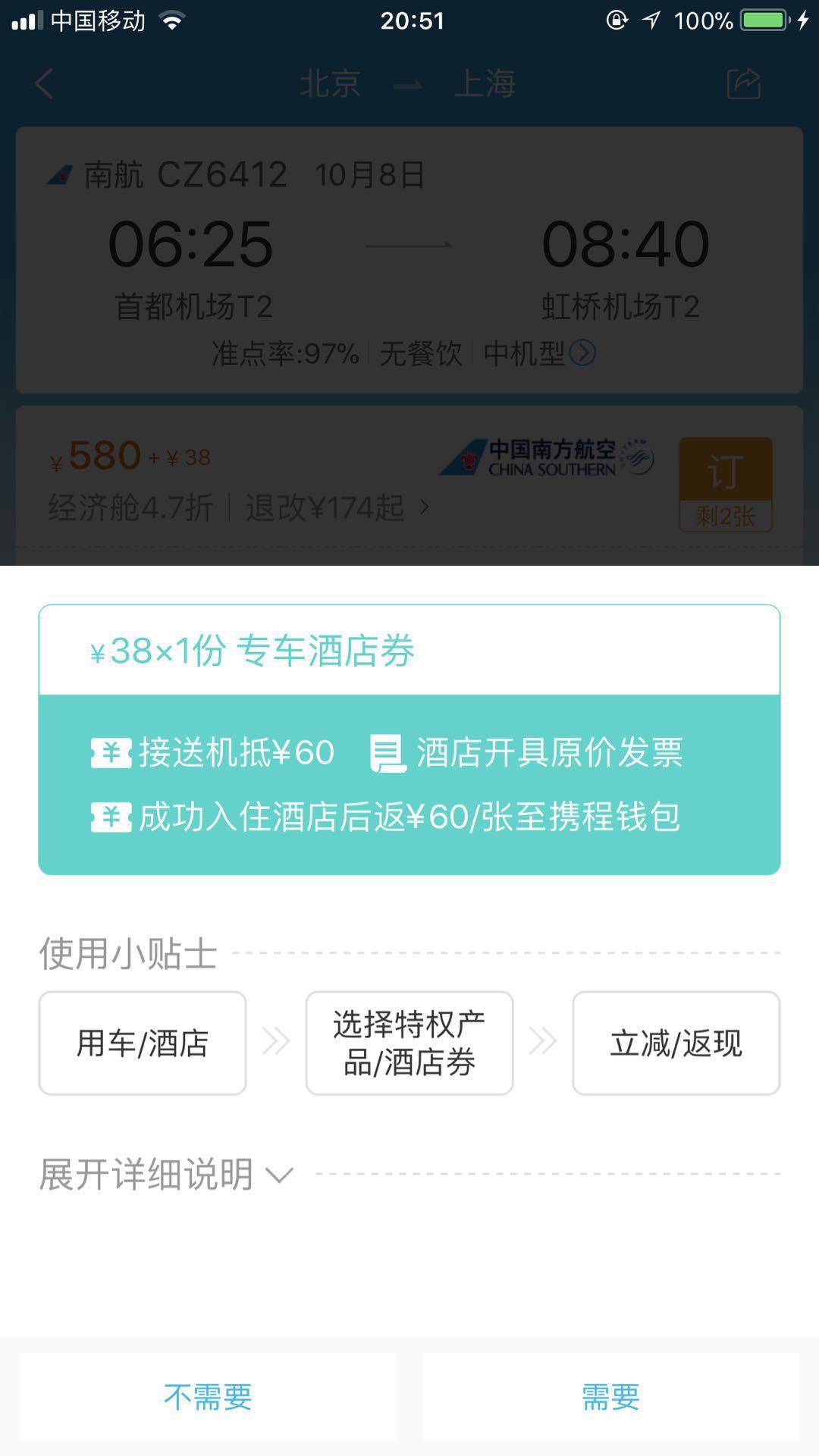
Task: Tap 不需要 to decline the coupon
Action: [x=208, y=1396]
